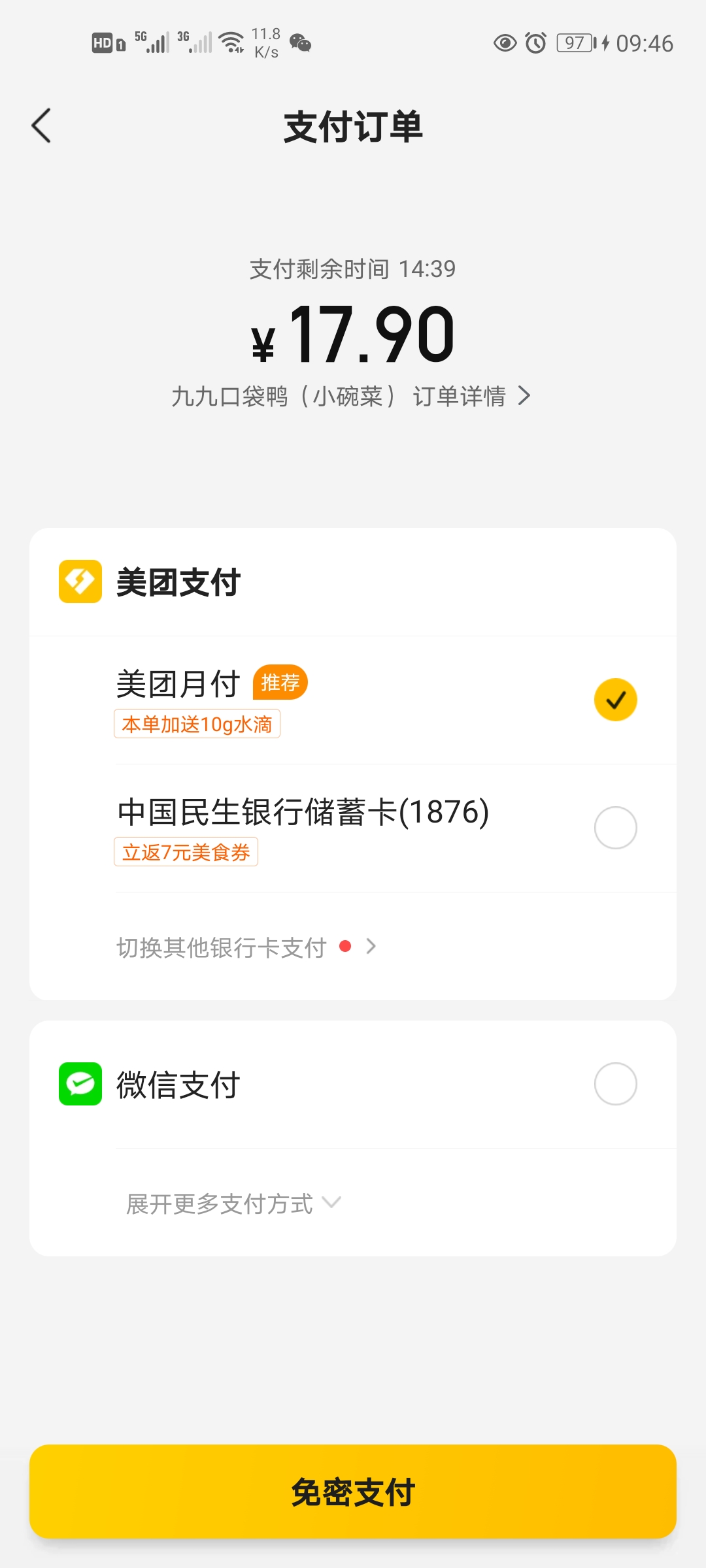Tap the back arrow at top left
Viewport: 706px width, 1568px height.
[41, 125]
